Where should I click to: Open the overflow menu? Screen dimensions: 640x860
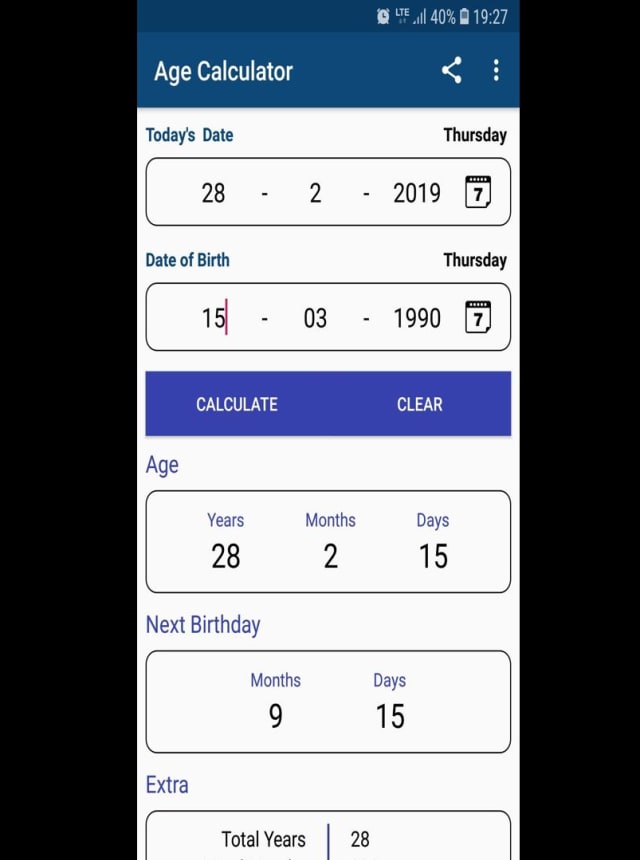click(496, 70)
